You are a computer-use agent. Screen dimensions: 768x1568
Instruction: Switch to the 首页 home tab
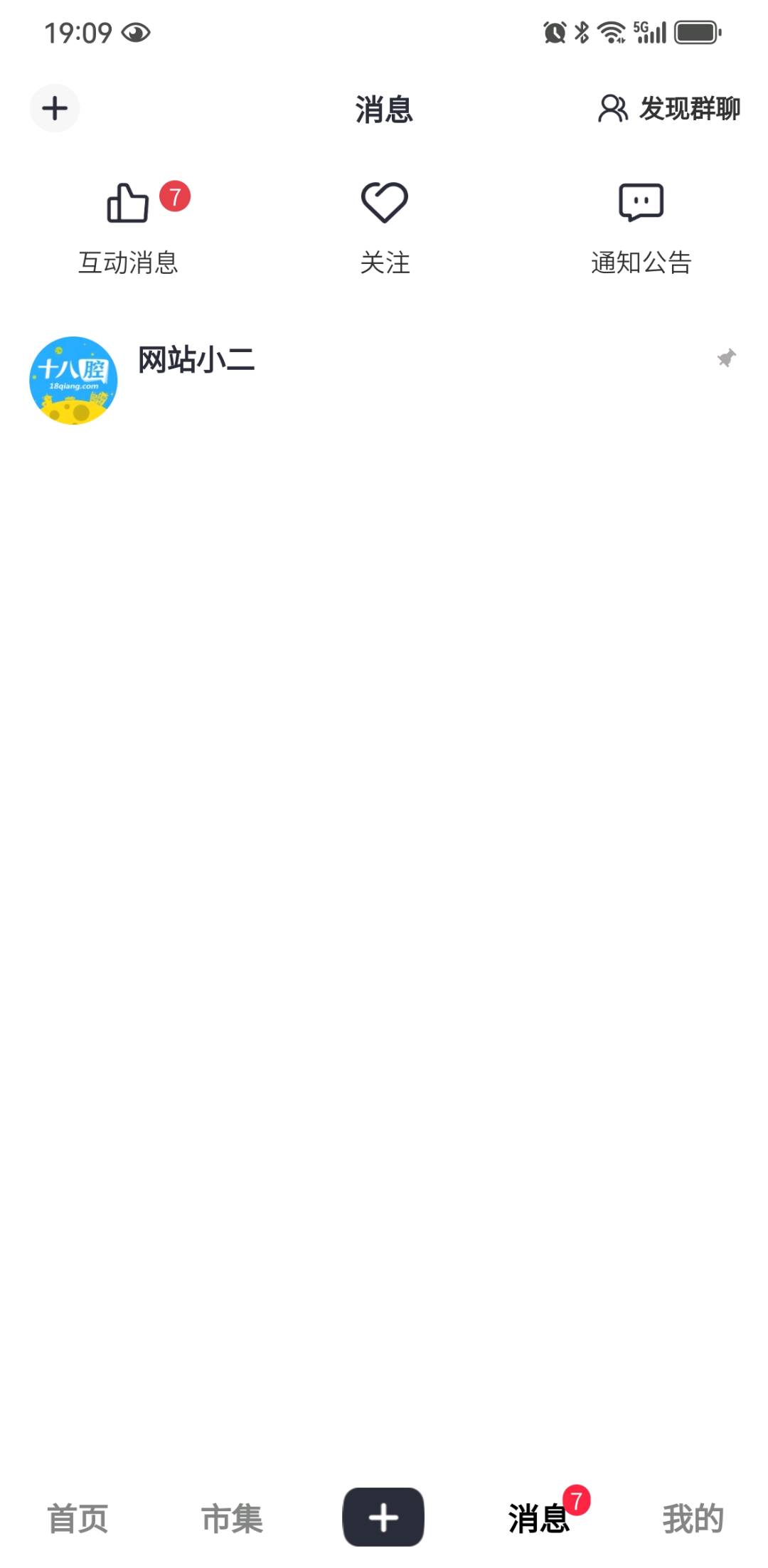point(78,1518)
